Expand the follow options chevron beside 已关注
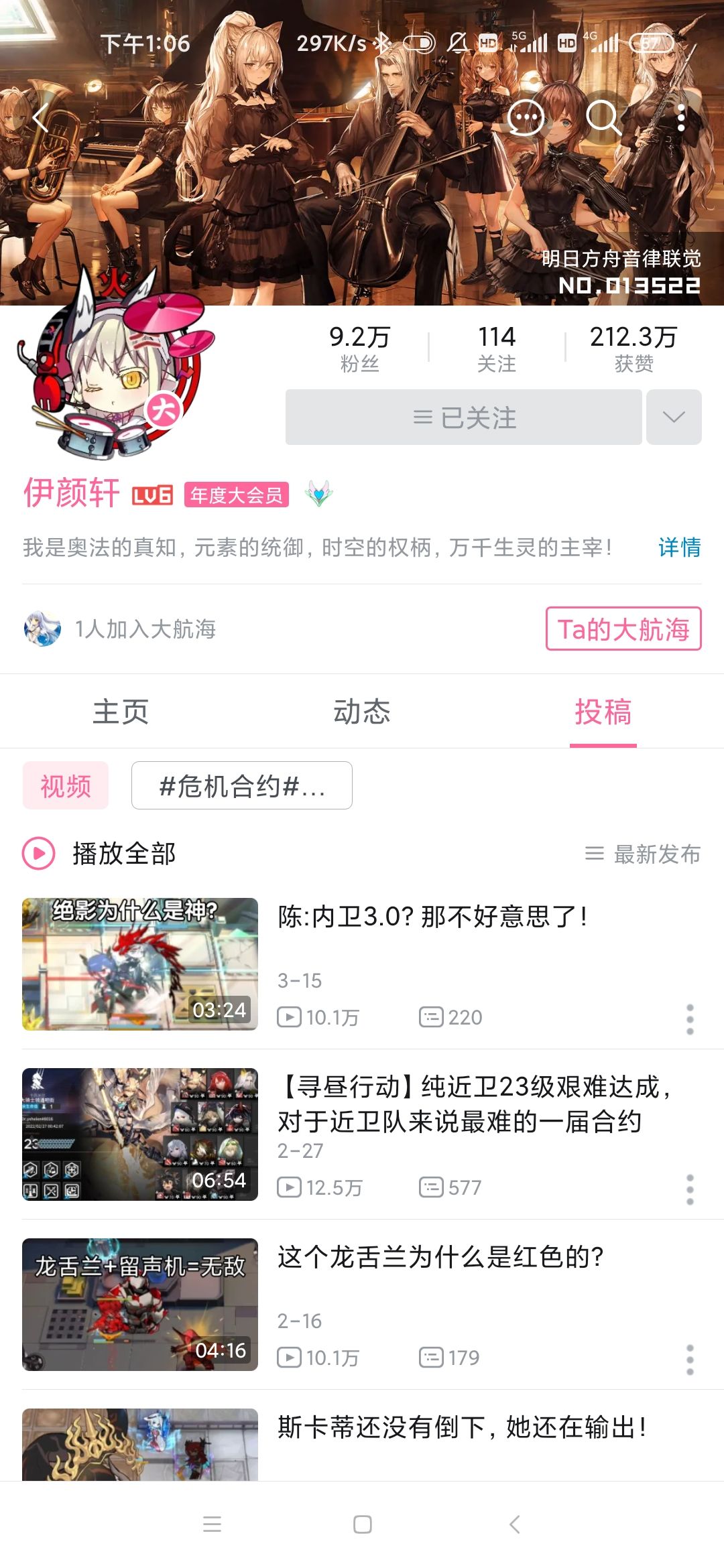The image size is (724, 1568). 673,417
